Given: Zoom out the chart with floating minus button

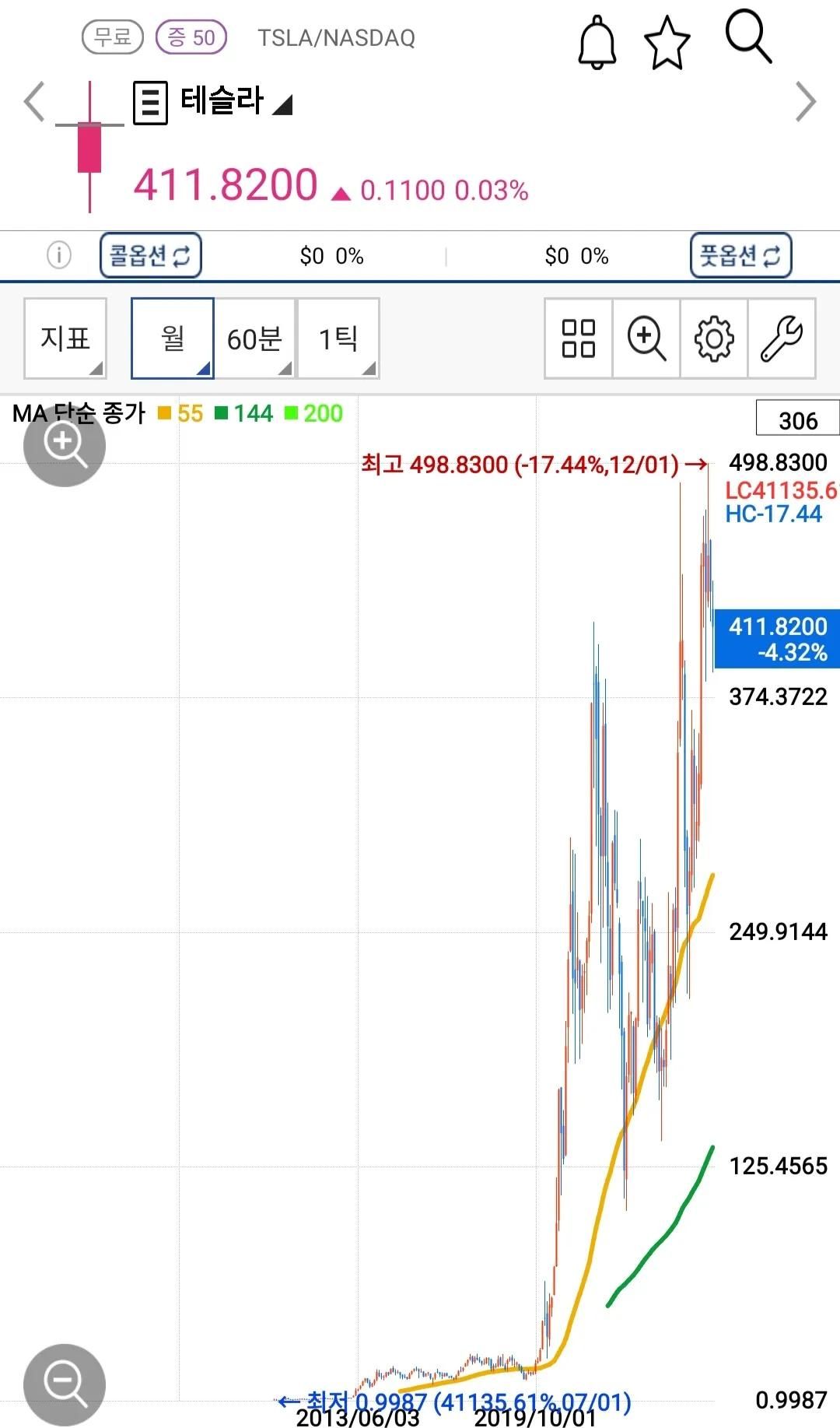Looking at the screenshot, I should pos(65,1385).
